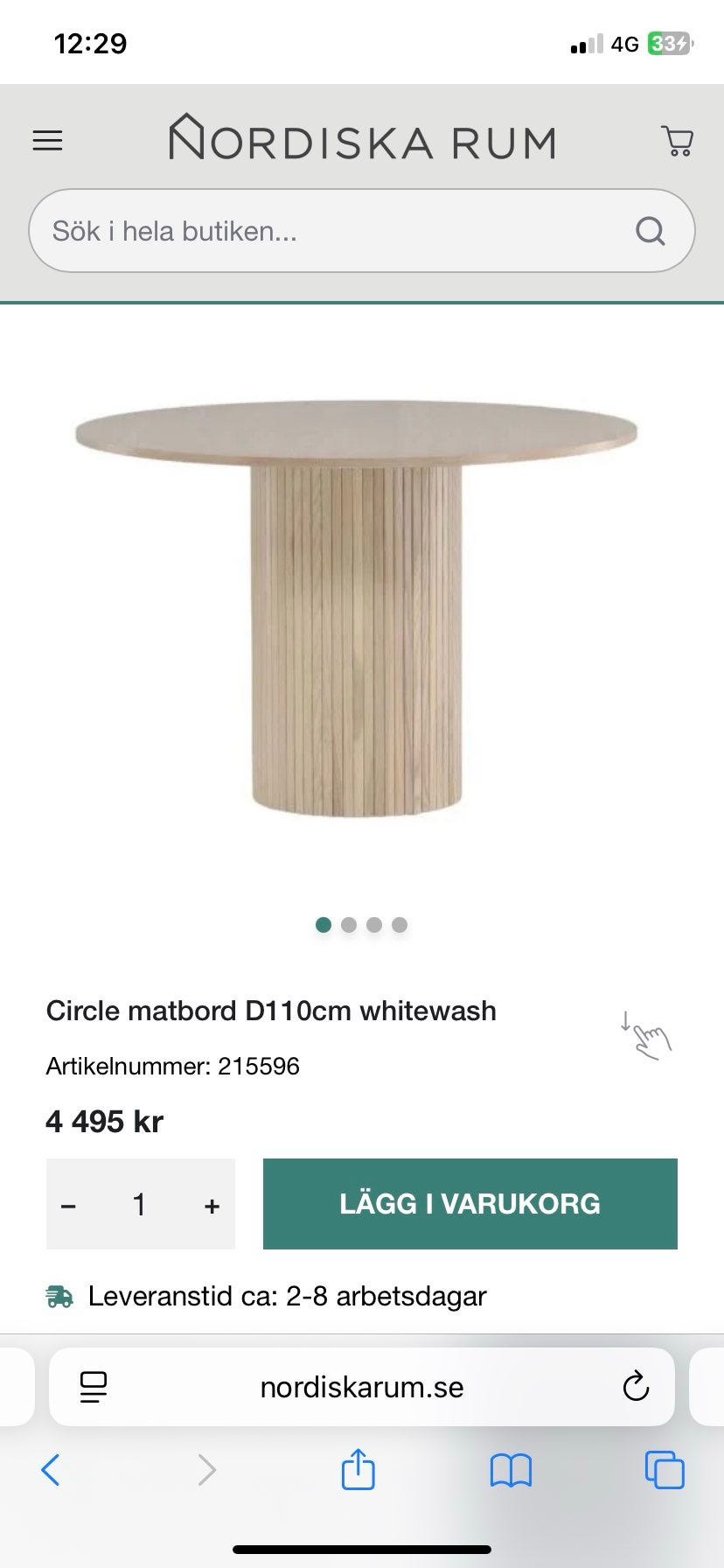Image resolution: width=724 pixels, height=1568 pixels.
Task: Open the shopping cart
Action: tap(677, 141)
